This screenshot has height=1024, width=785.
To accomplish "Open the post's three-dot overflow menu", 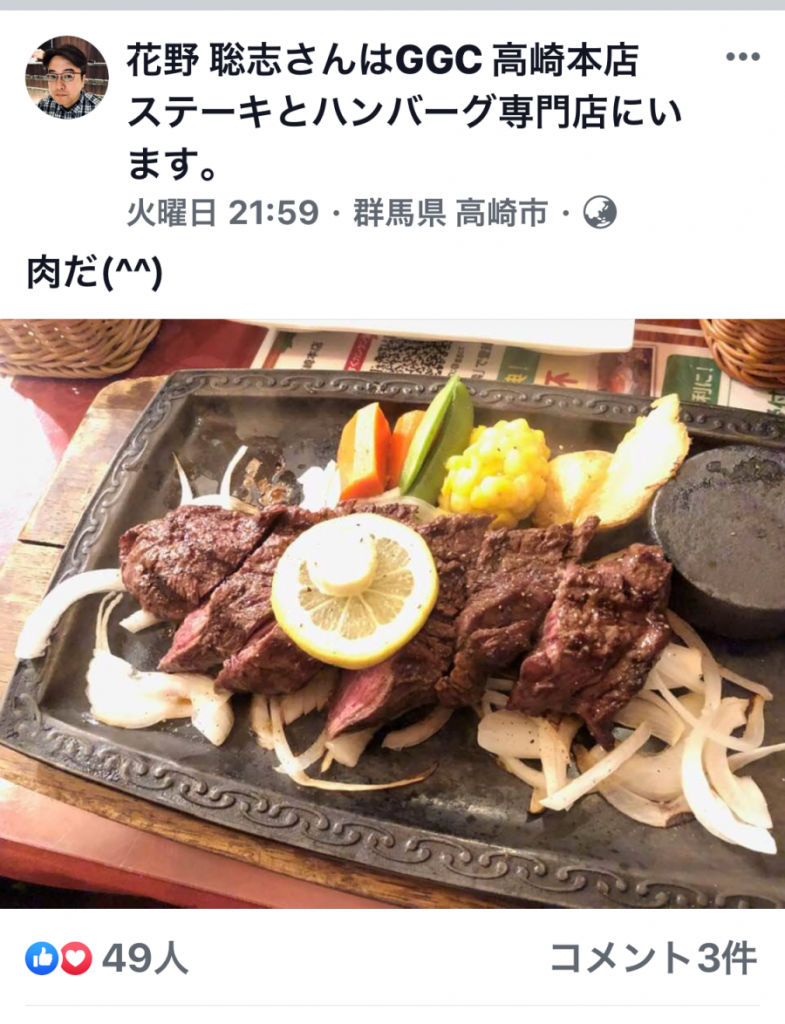I will (x=742, y=58).
